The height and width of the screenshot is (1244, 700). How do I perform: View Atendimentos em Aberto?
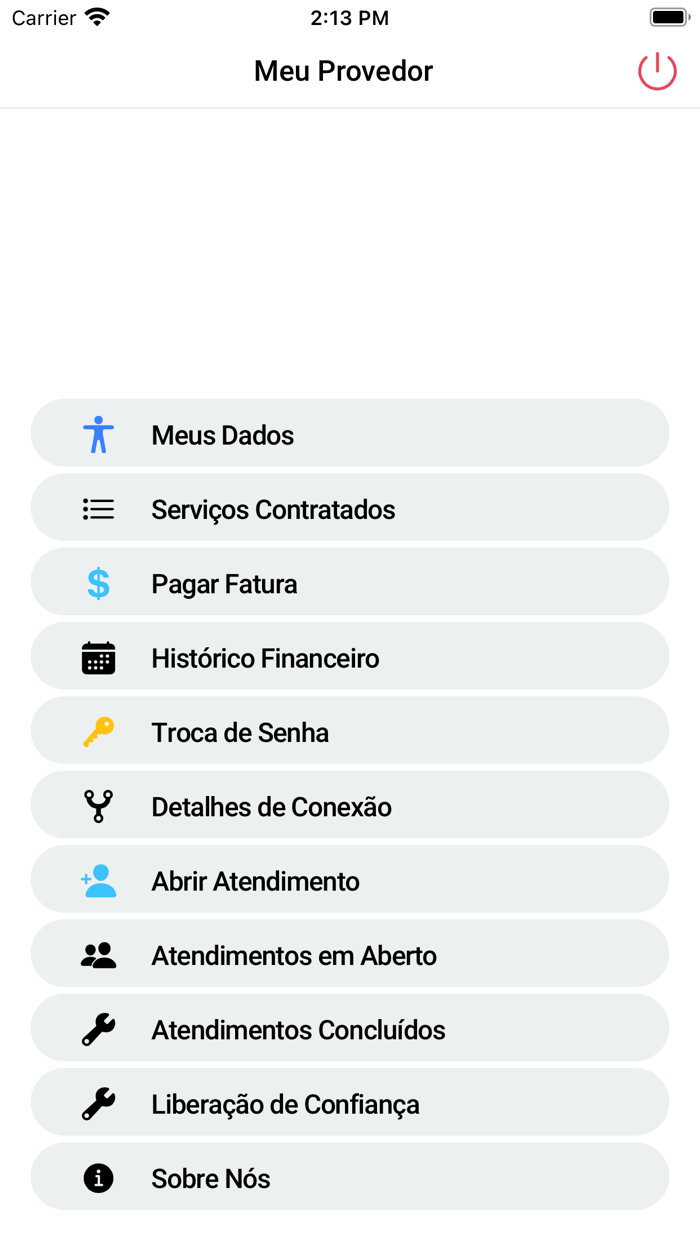tap(349, 955)
